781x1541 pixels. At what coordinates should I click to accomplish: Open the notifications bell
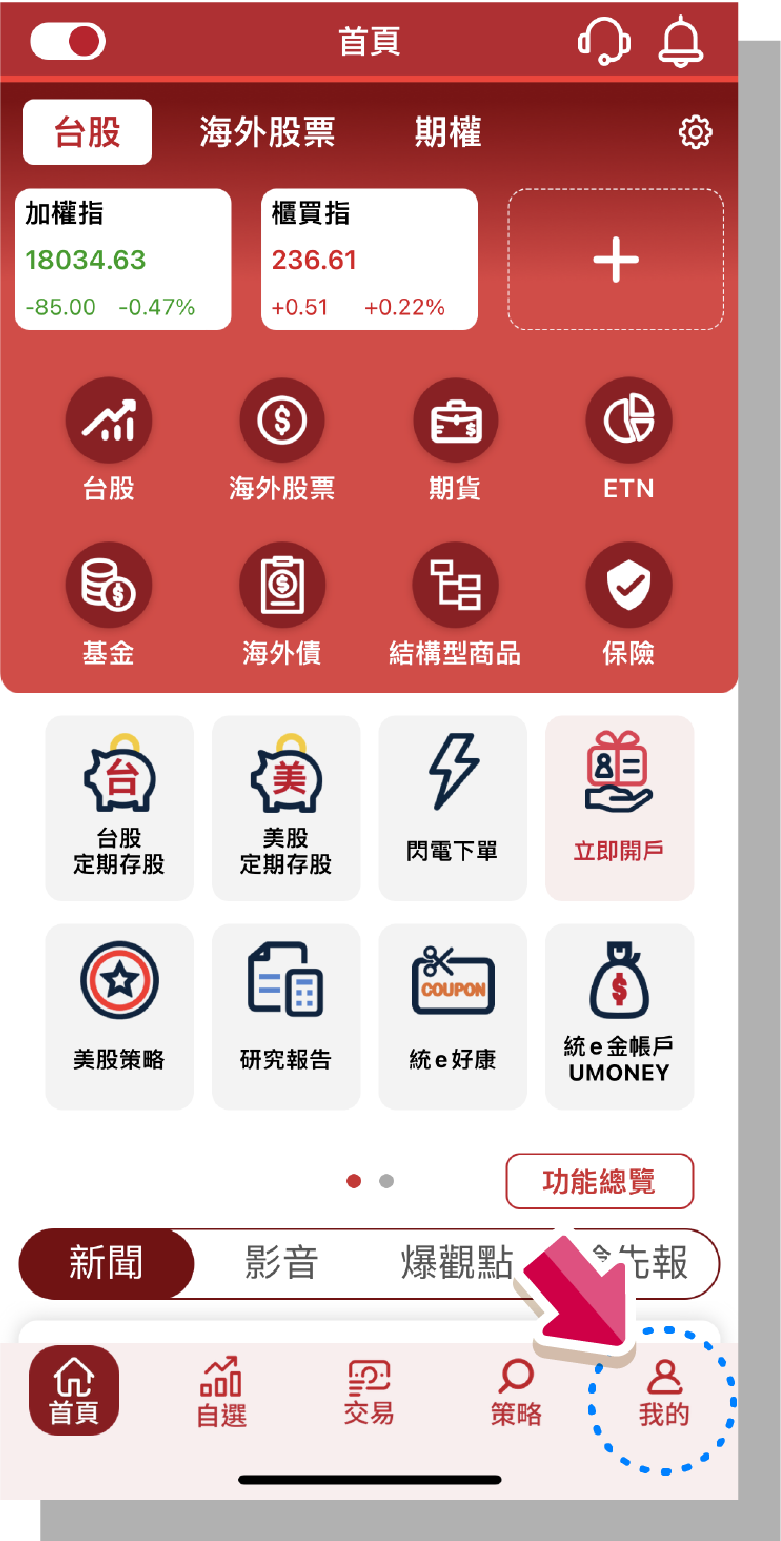(x=681, y=43)
